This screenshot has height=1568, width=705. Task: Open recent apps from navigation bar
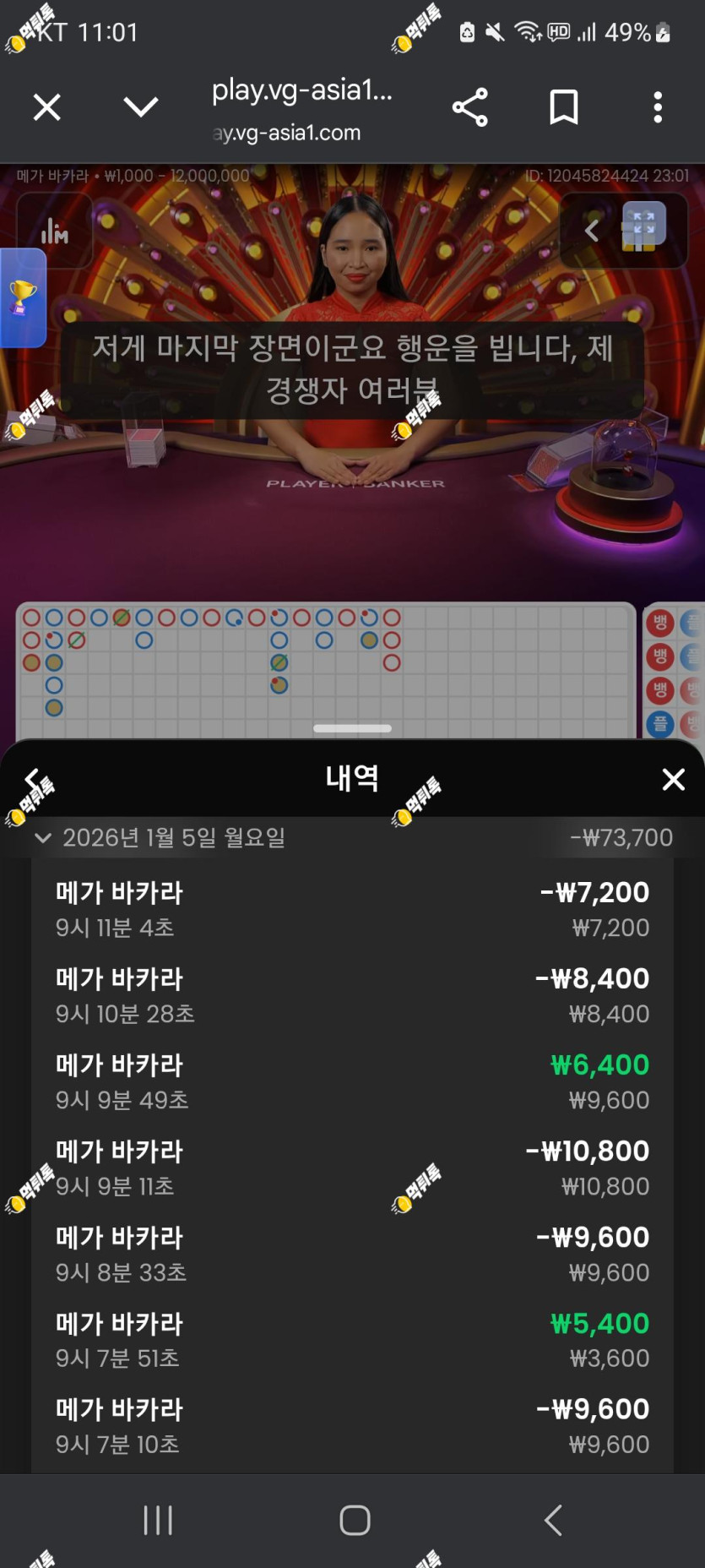(x=158, y=1521)
